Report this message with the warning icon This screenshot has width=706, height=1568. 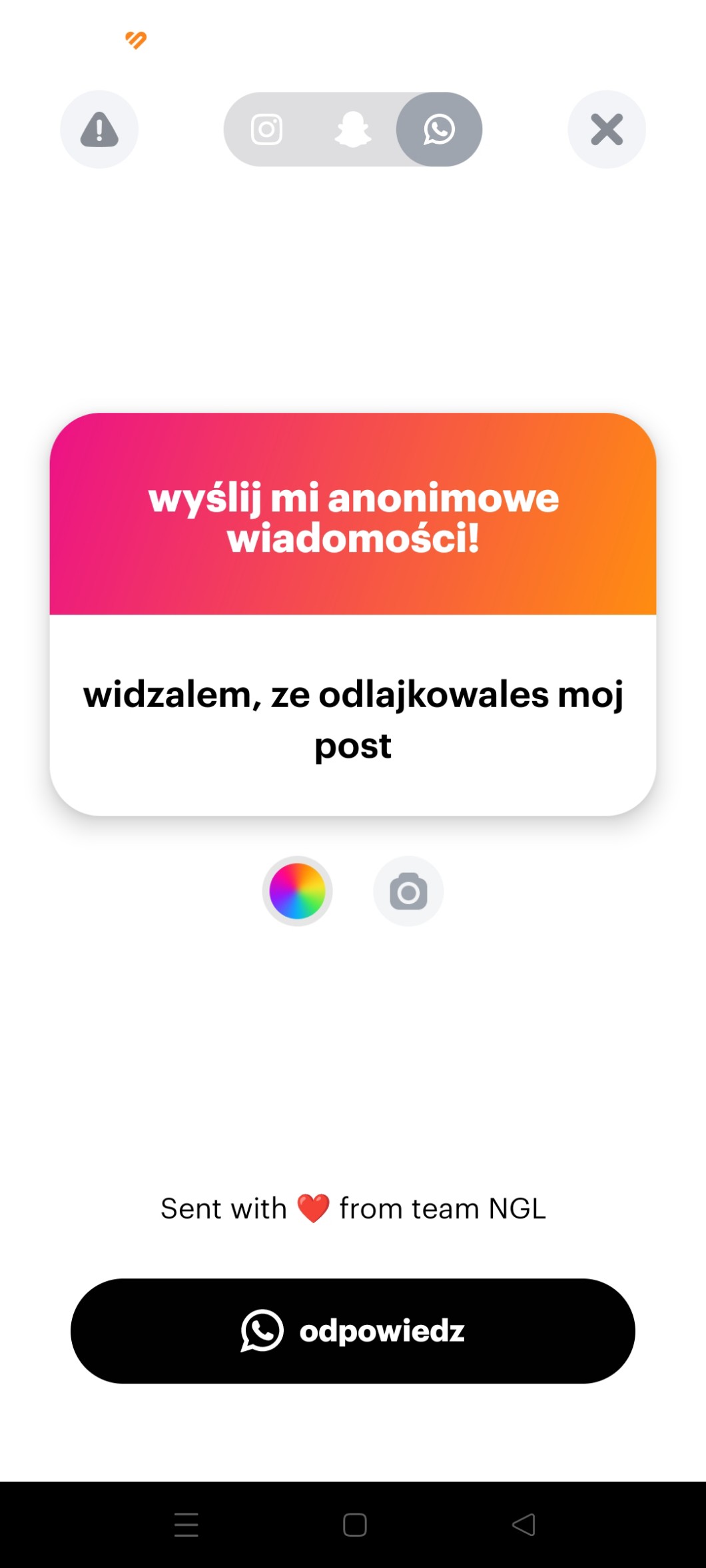coord(99,129)
